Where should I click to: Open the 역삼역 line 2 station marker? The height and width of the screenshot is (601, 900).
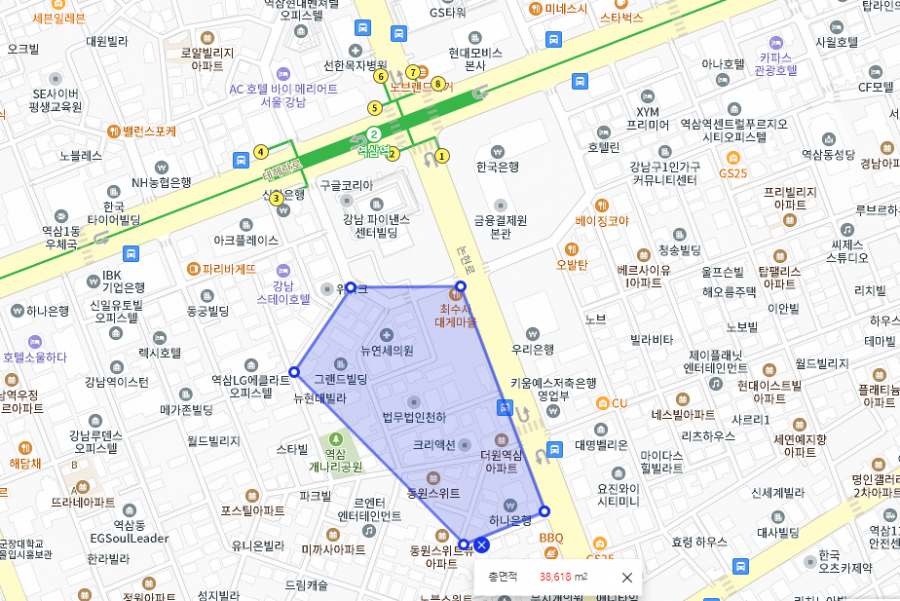pos(373,134)
